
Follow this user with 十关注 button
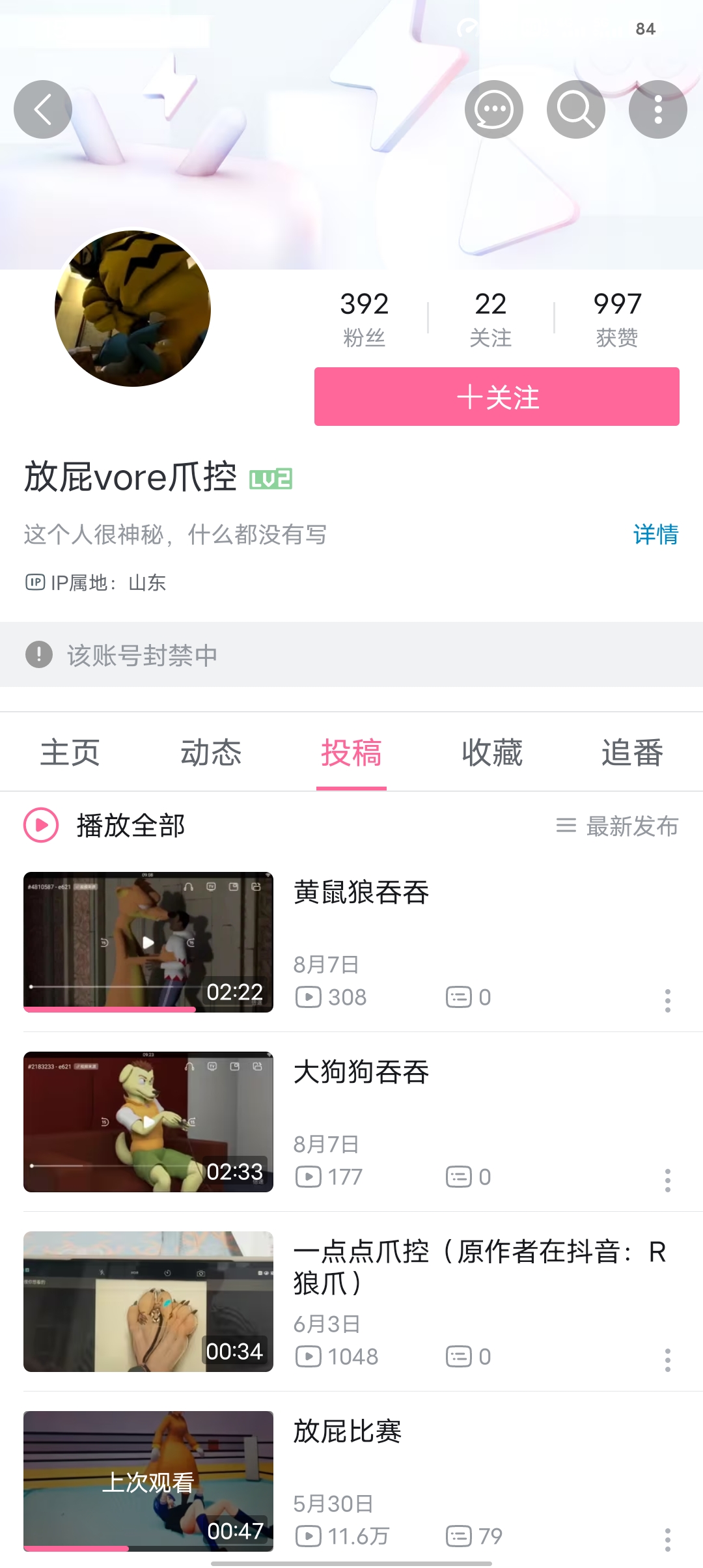(497, 397)
